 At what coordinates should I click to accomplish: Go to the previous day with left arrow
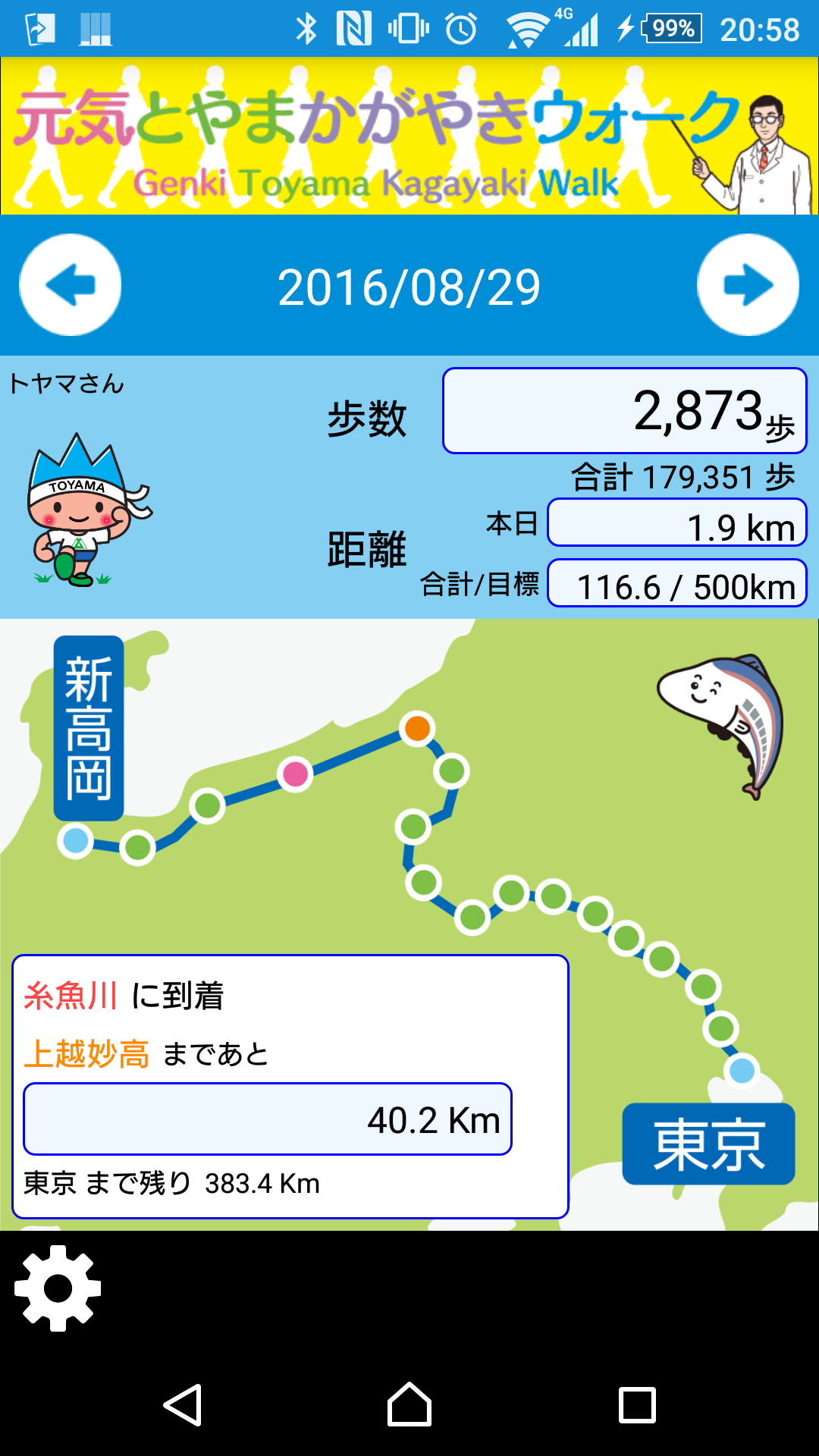(x=70, y=285)
